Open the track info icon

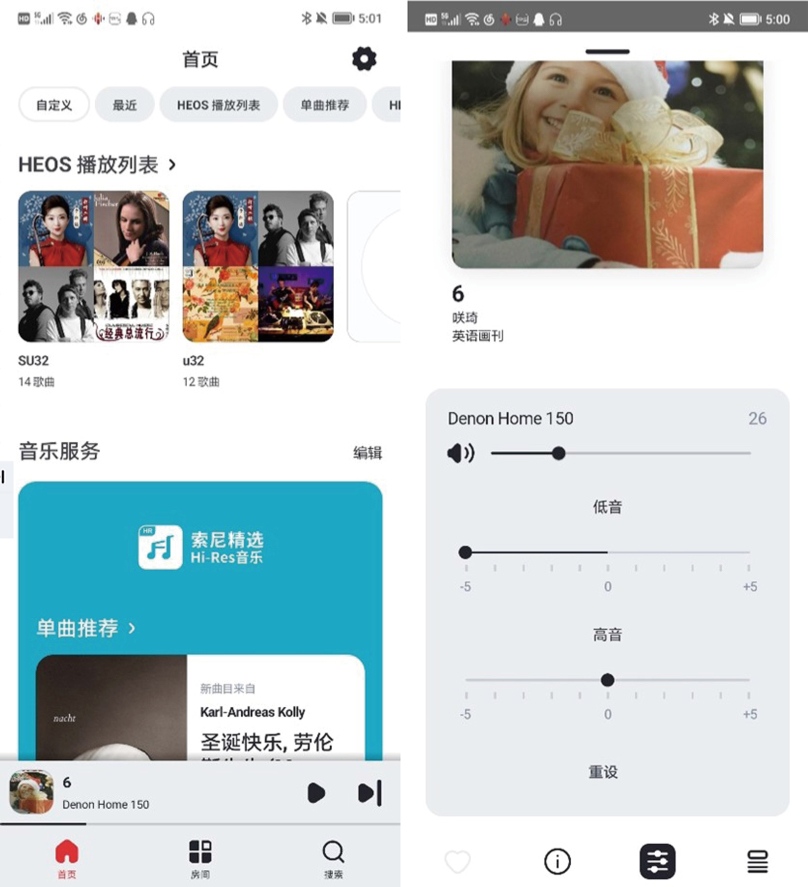pyautogui.click(x=557, y=861)
